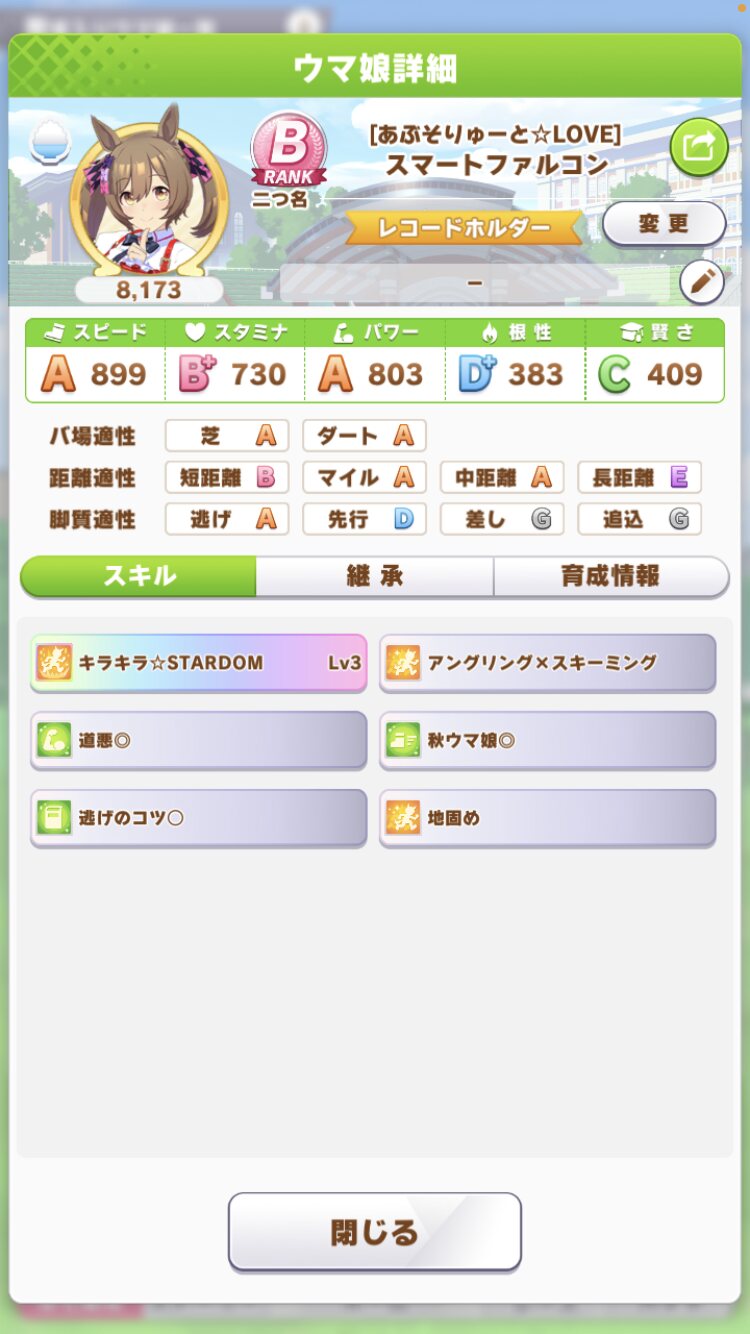Tap the green share icon
The image size is (750, 1334).
[x=698, y=147]
